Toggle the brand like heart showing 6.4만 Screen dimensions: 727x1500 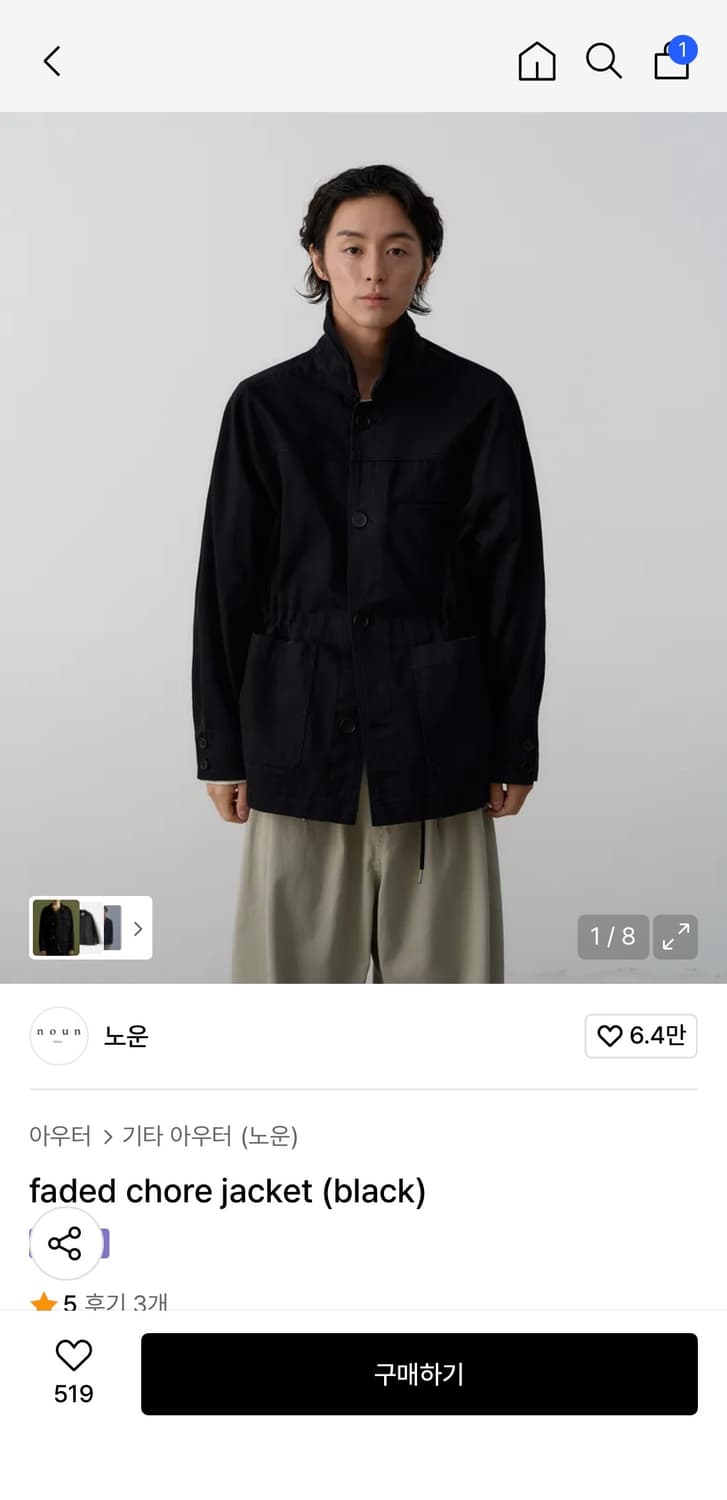pos(640,1037)
